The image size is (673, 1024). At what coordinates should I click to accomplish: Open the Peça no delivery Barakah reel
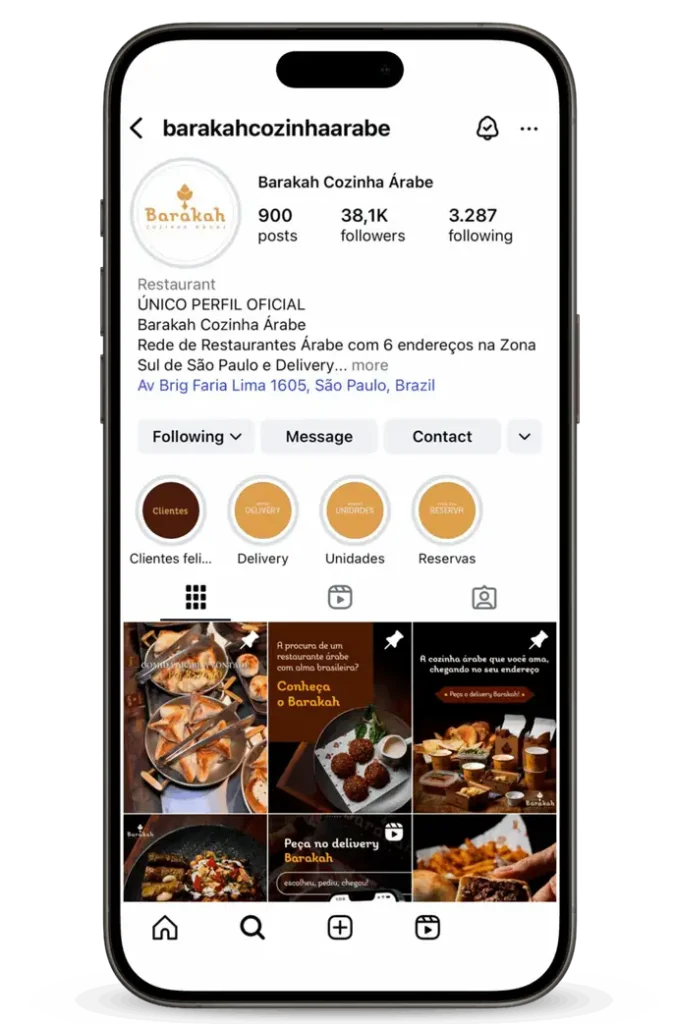click(x=340, y=858)
